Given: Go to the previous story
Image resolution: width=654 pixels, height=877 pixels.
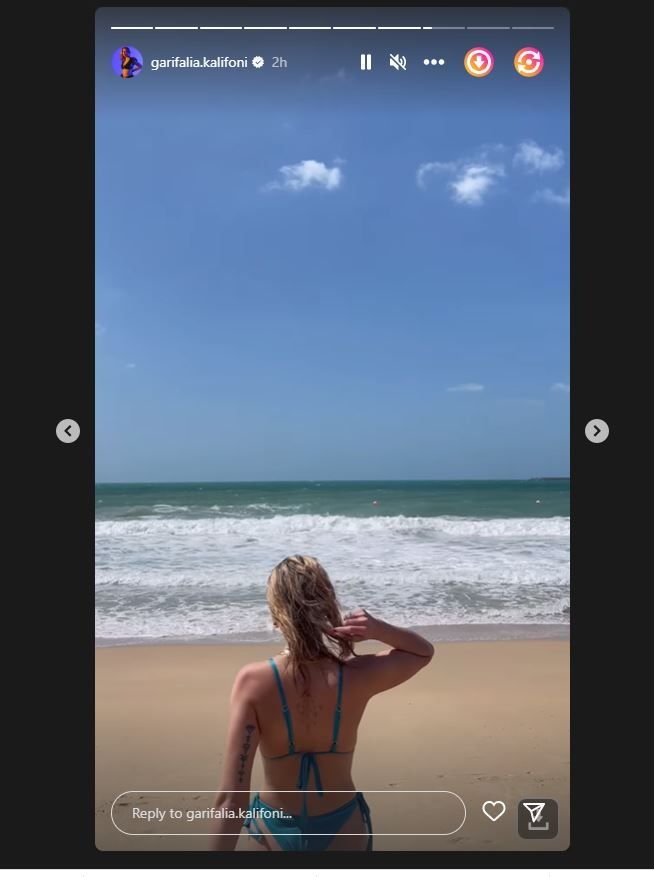Looking at the screenshot, I should tap(68, 431).
